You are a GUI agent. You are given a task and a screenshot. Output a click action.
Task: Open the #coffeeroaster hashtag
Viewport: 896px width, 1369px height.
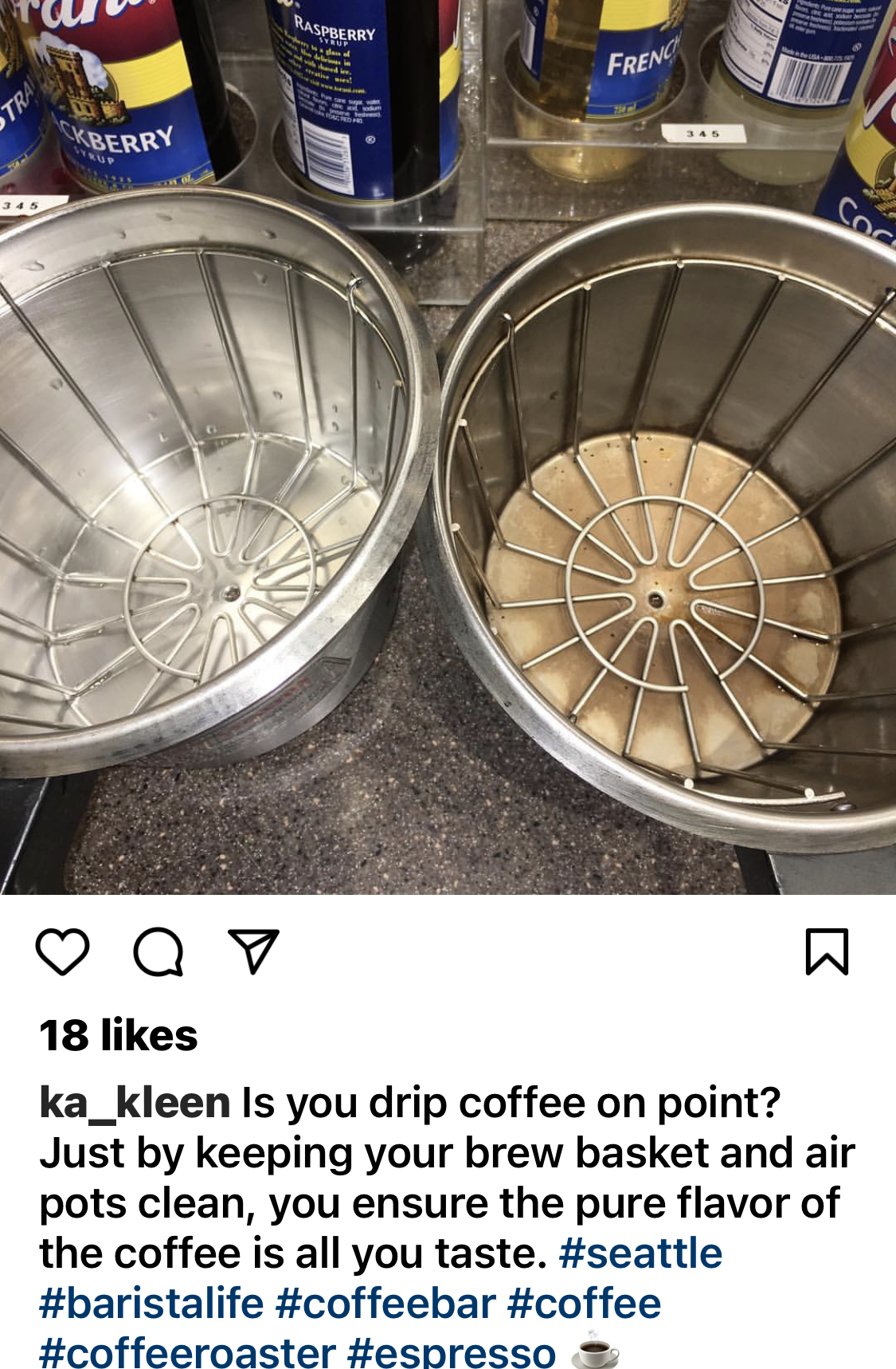[x=187, y=1351]
